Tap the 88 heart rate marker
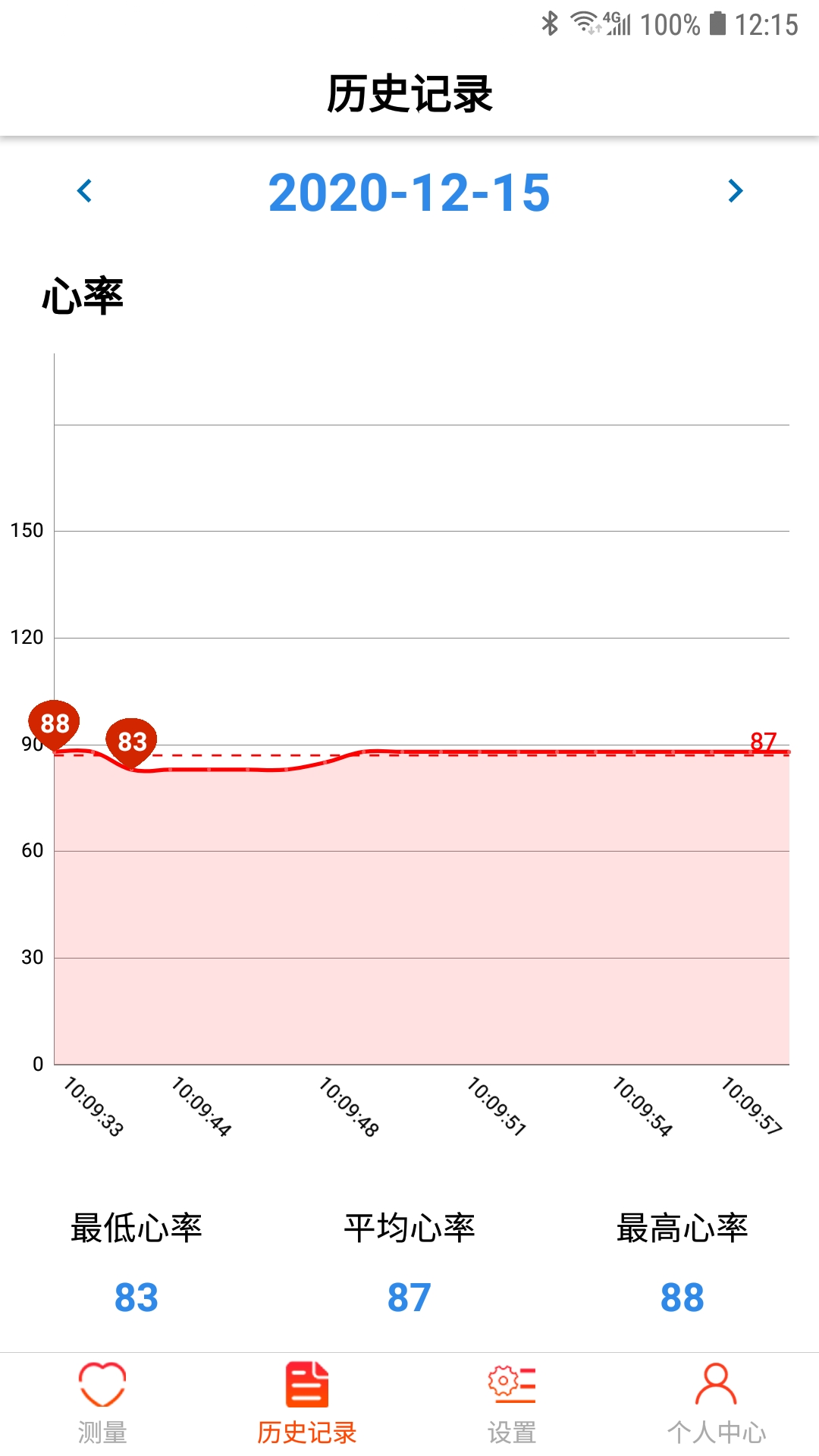 [x=55, y=723]
